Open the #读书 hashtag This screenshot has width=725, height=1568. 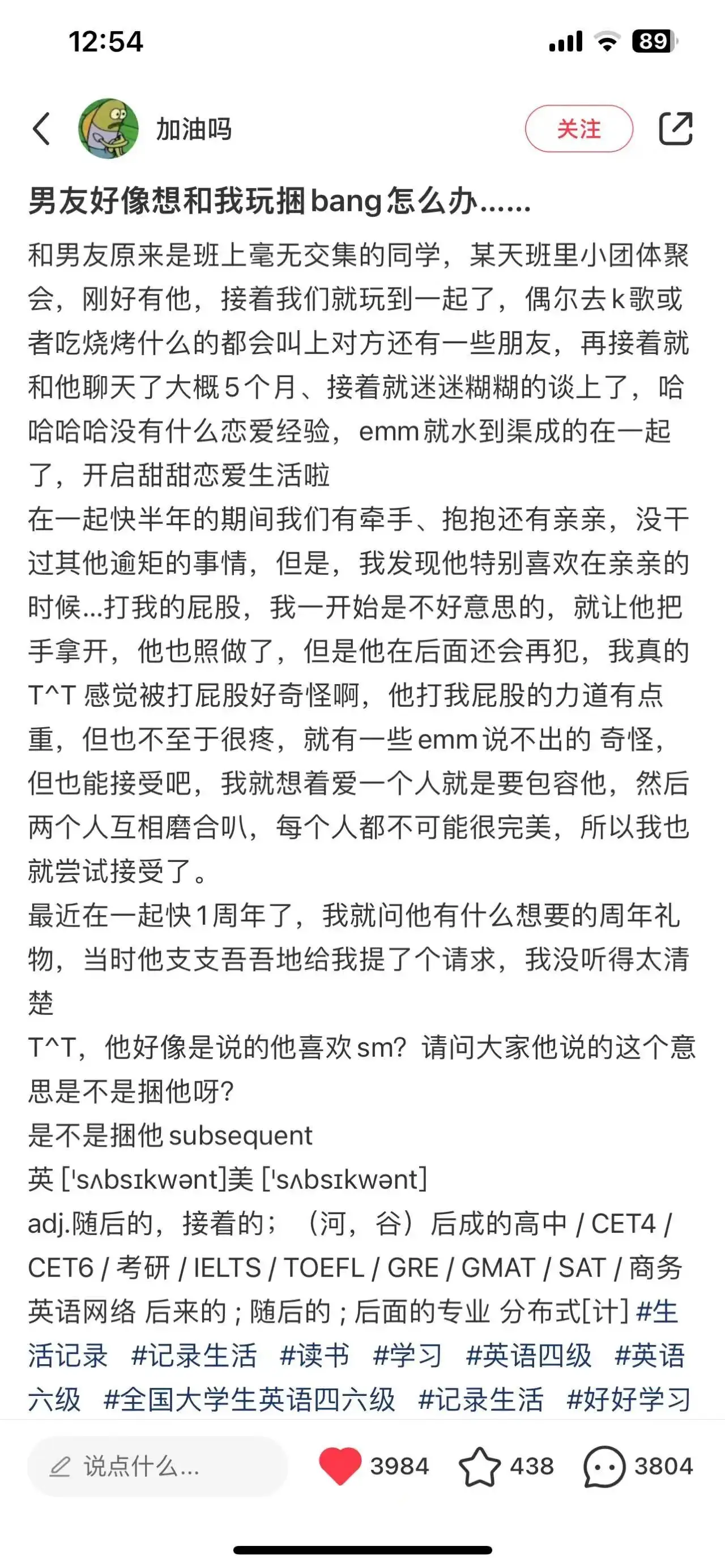(x=315, y=1356)
